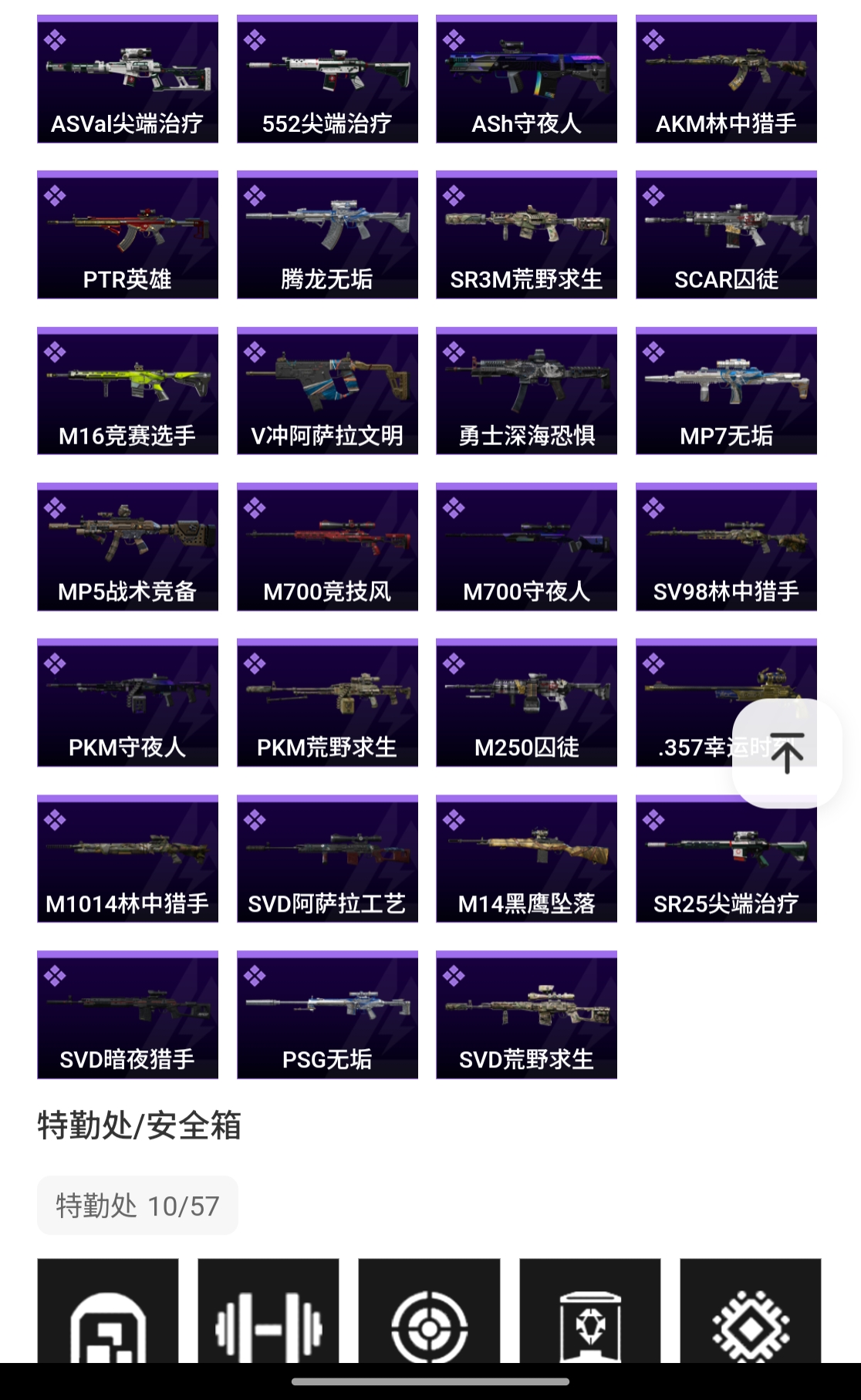Tap the scroll-to-top arrow button
The width and height of the screenshot is (861, 1400).
point(786,753)
